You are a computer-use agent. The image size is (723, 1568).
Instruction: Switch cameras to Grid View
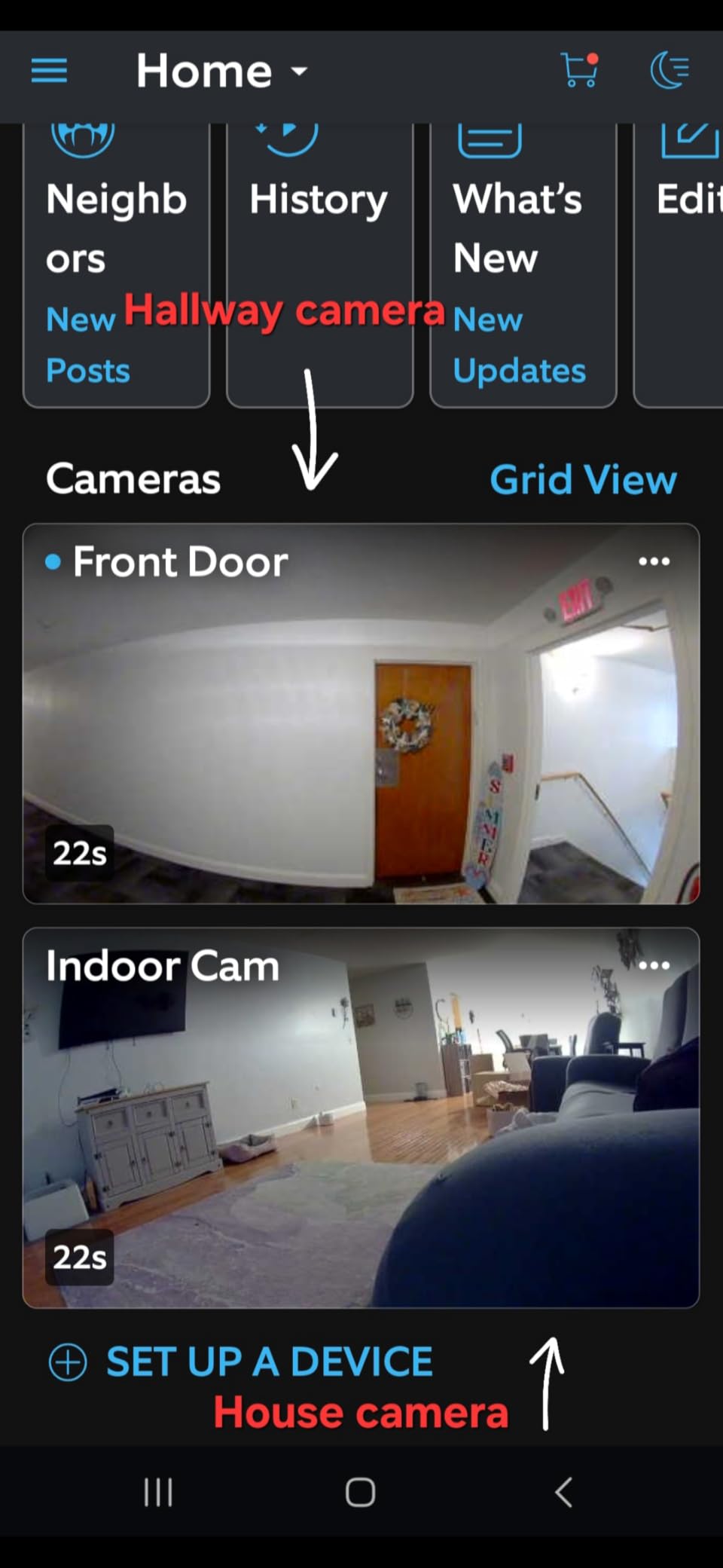pos(584,480)
